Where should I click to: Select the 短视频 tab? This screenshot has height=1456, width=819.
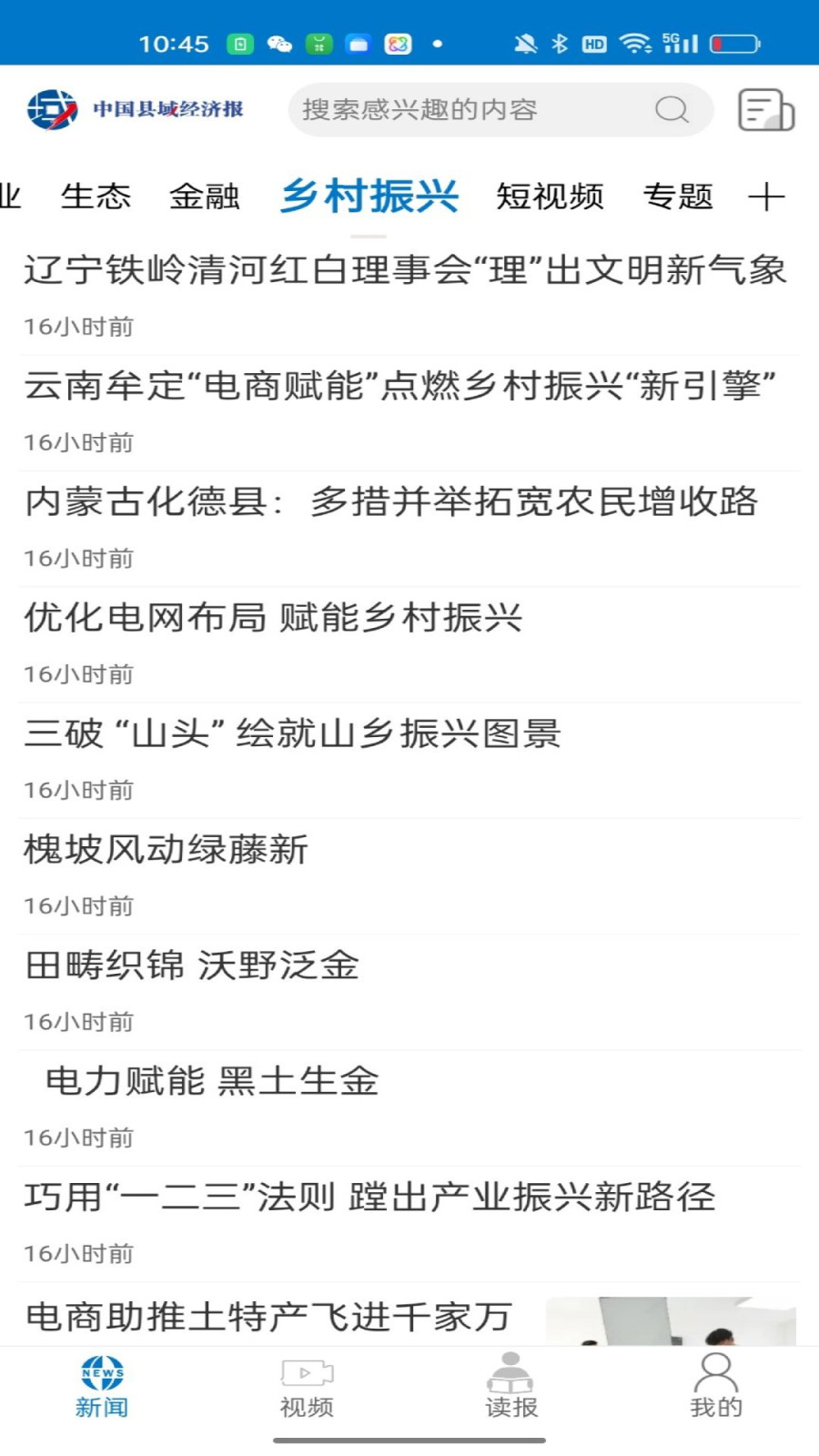550,197
